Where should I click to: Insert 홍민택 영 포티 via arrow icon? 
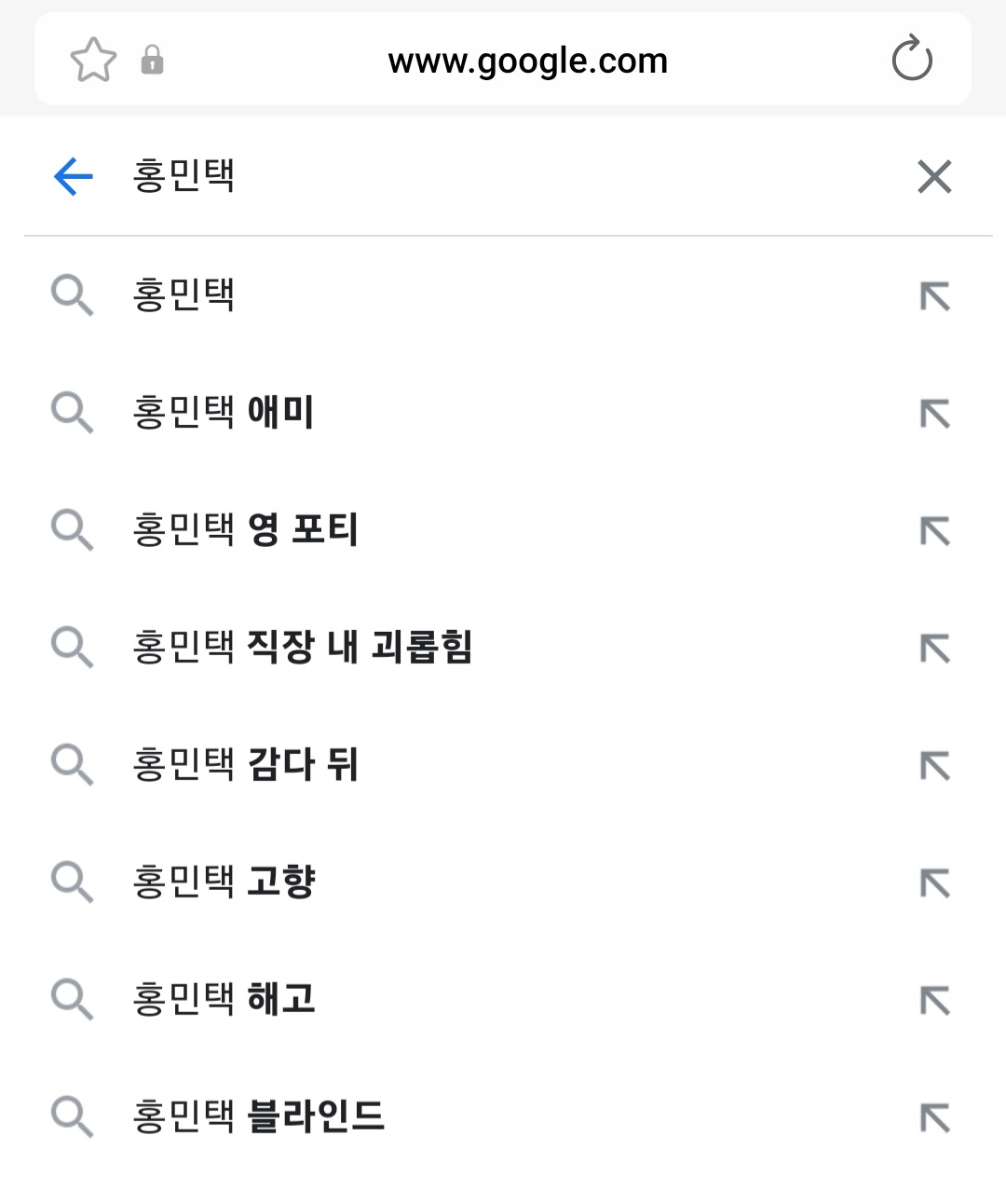(x=934, y=531)
